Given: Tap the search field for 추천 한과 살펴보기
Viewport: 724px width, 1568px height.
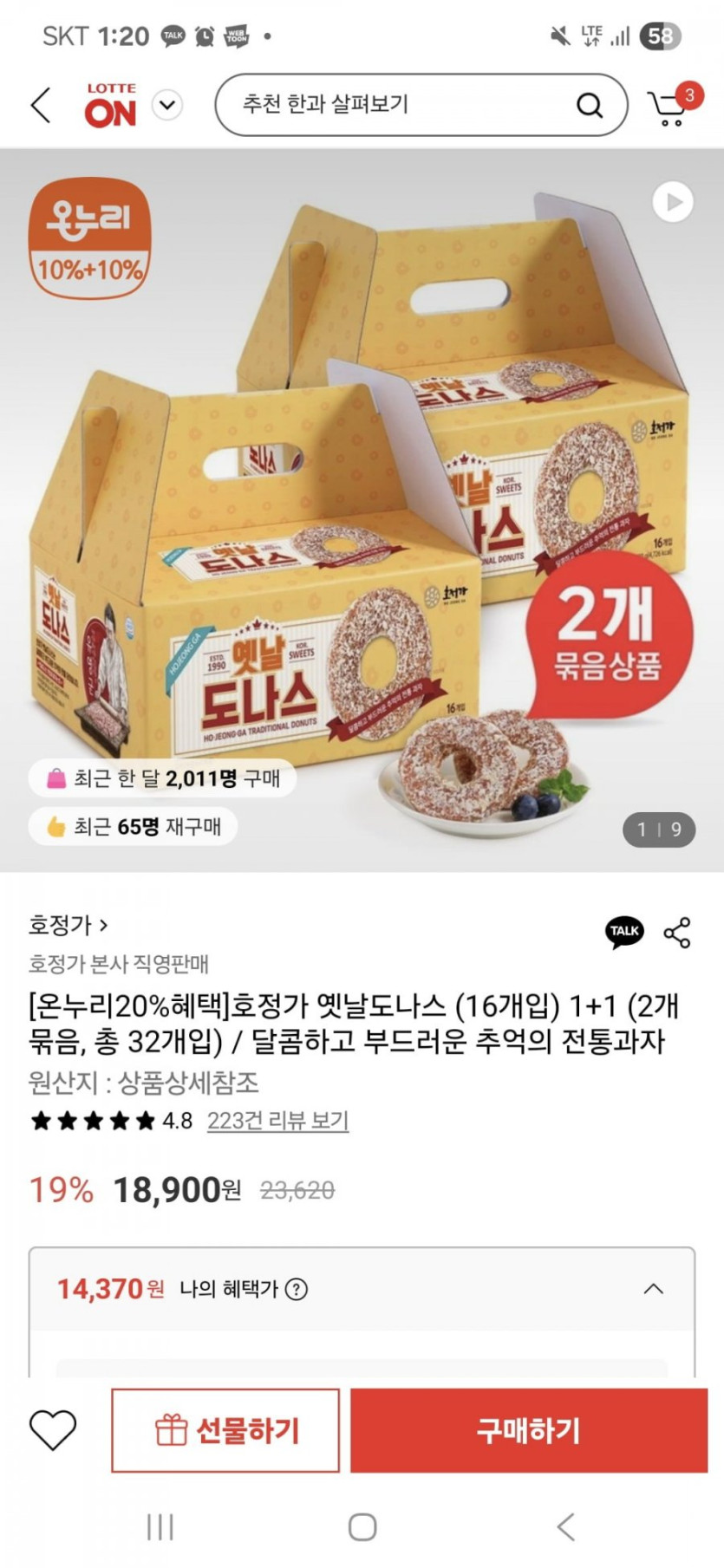Looking at the screenshot, I should click(x=399, y=105).
